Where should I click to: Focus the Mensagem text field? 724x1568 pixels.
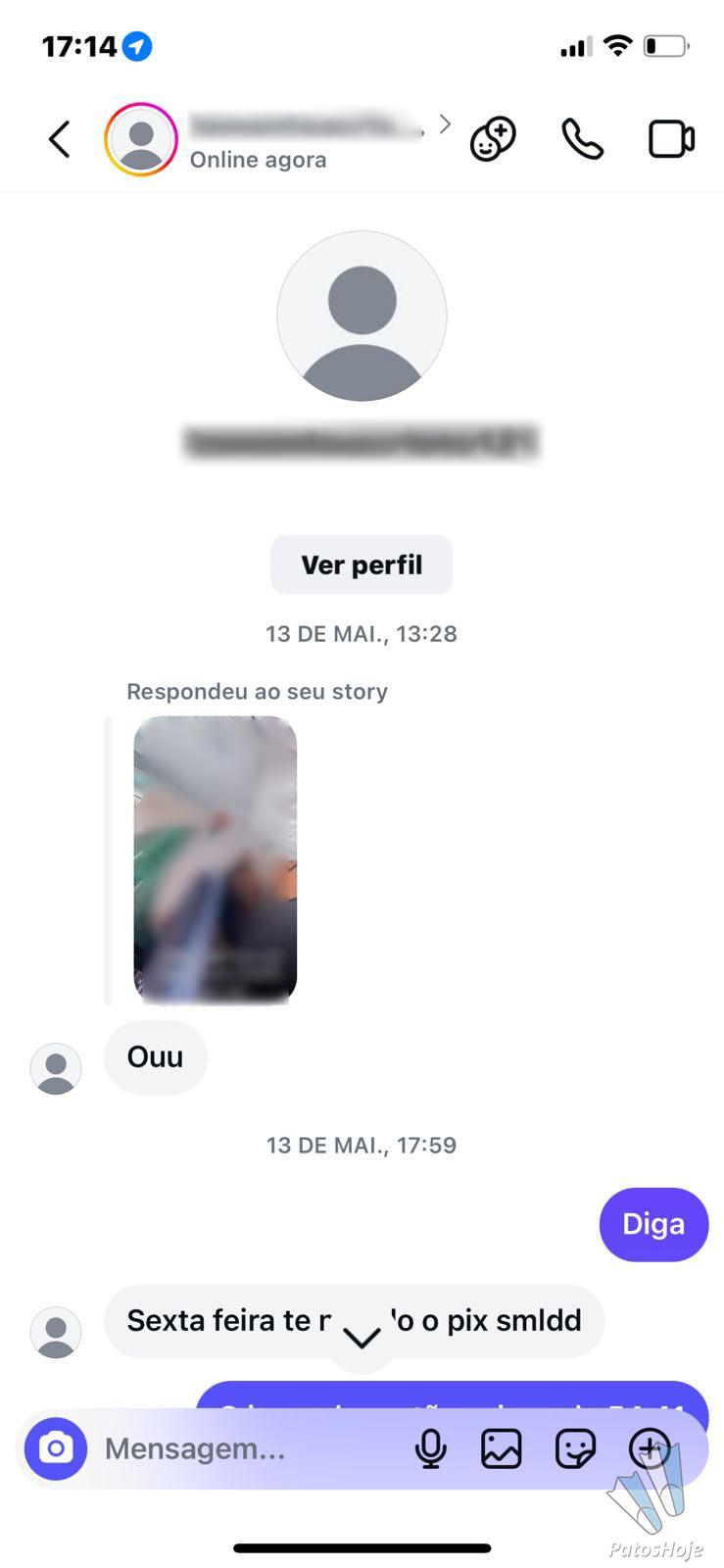(245, 1448)
